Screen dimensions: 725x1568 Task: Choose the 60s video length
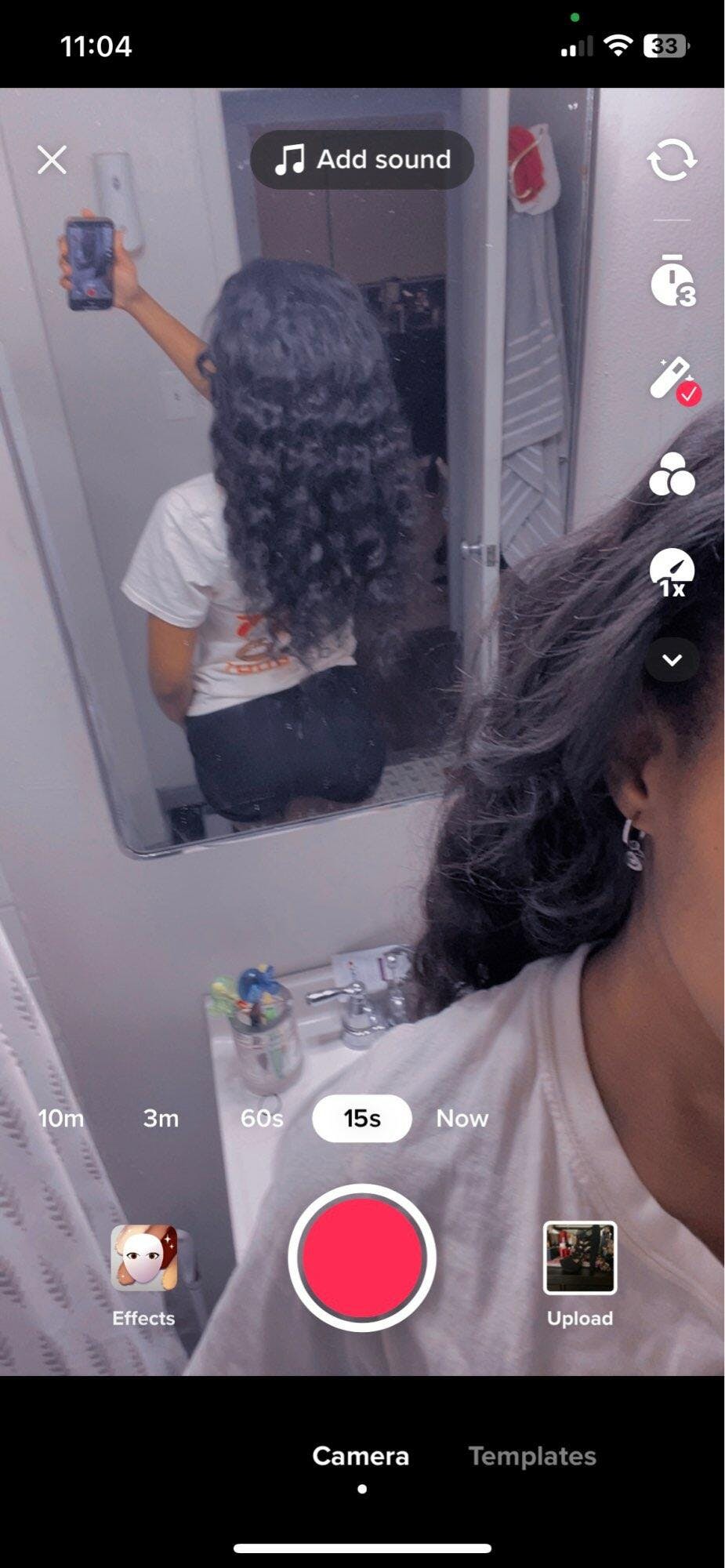262,1118
